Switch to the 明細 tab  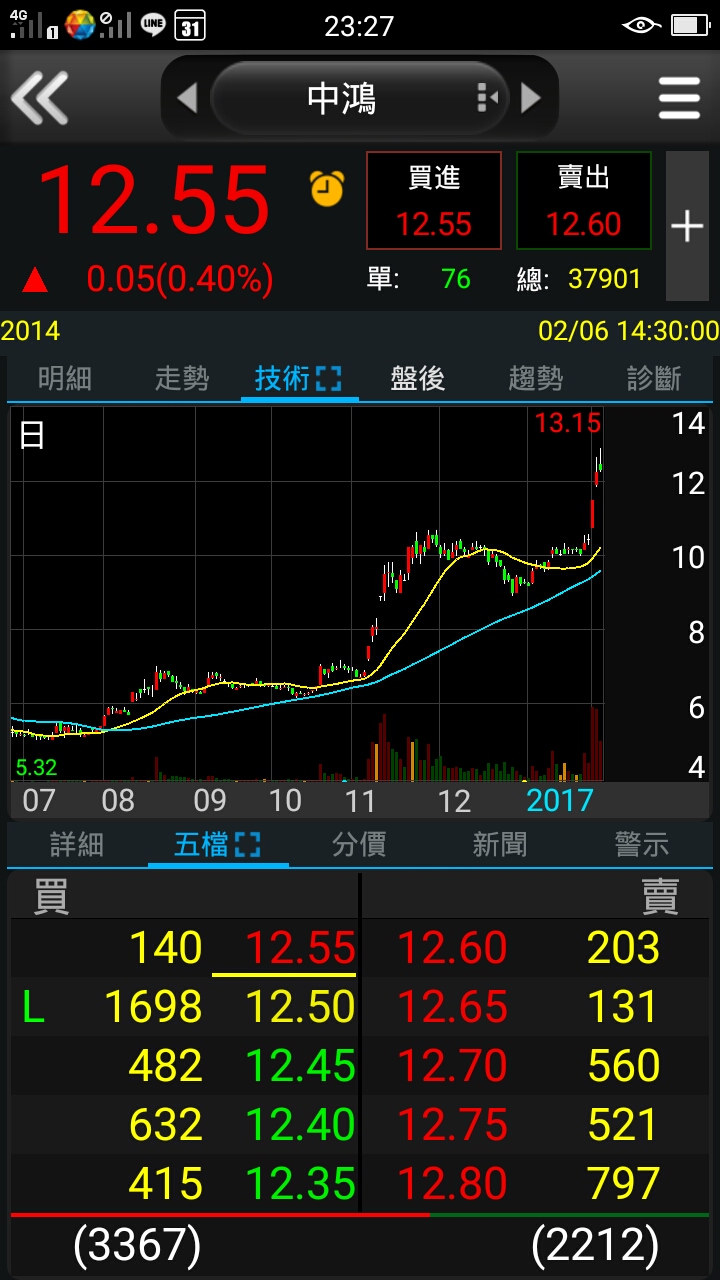pyautogui.click(x=65, y=379)
